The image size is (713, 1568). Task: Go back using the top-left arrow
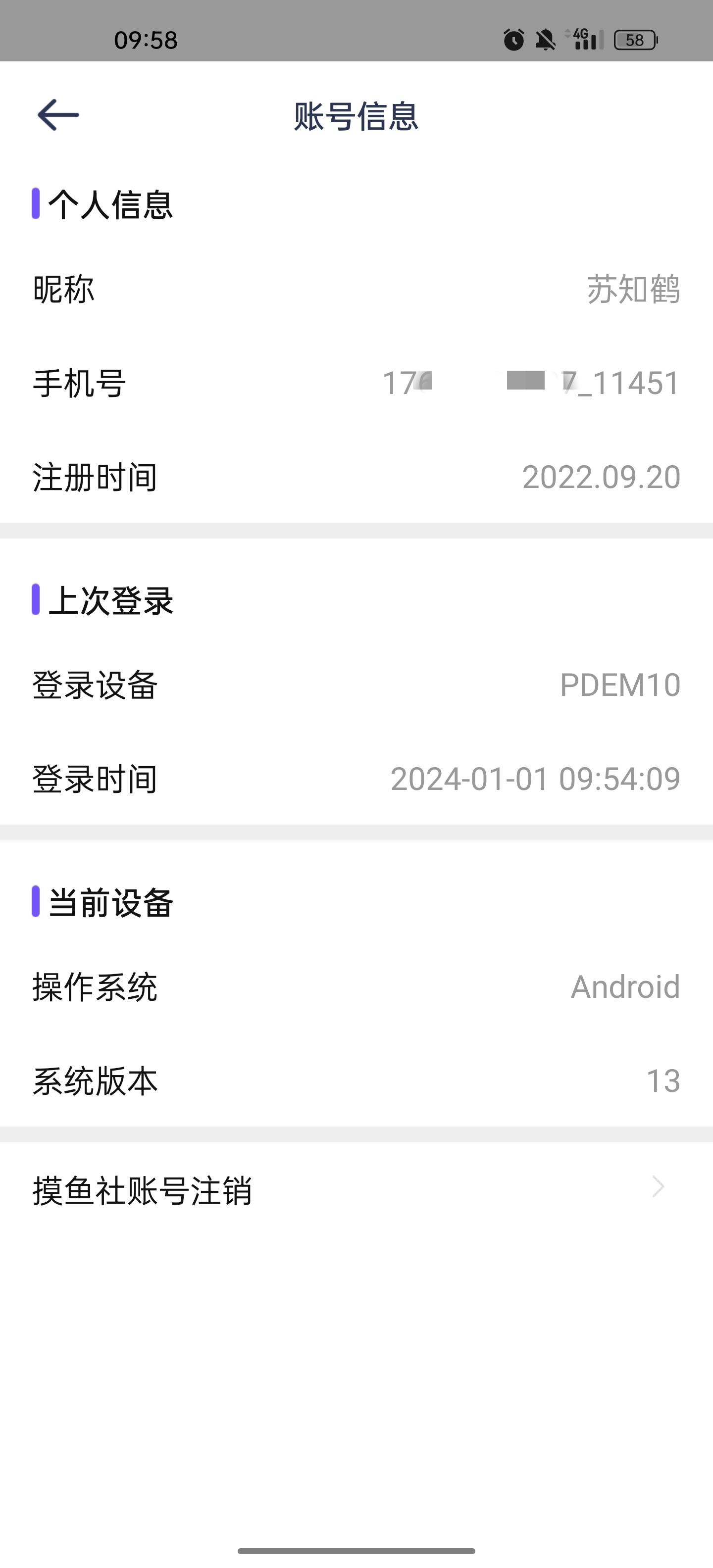click(58, 115)
